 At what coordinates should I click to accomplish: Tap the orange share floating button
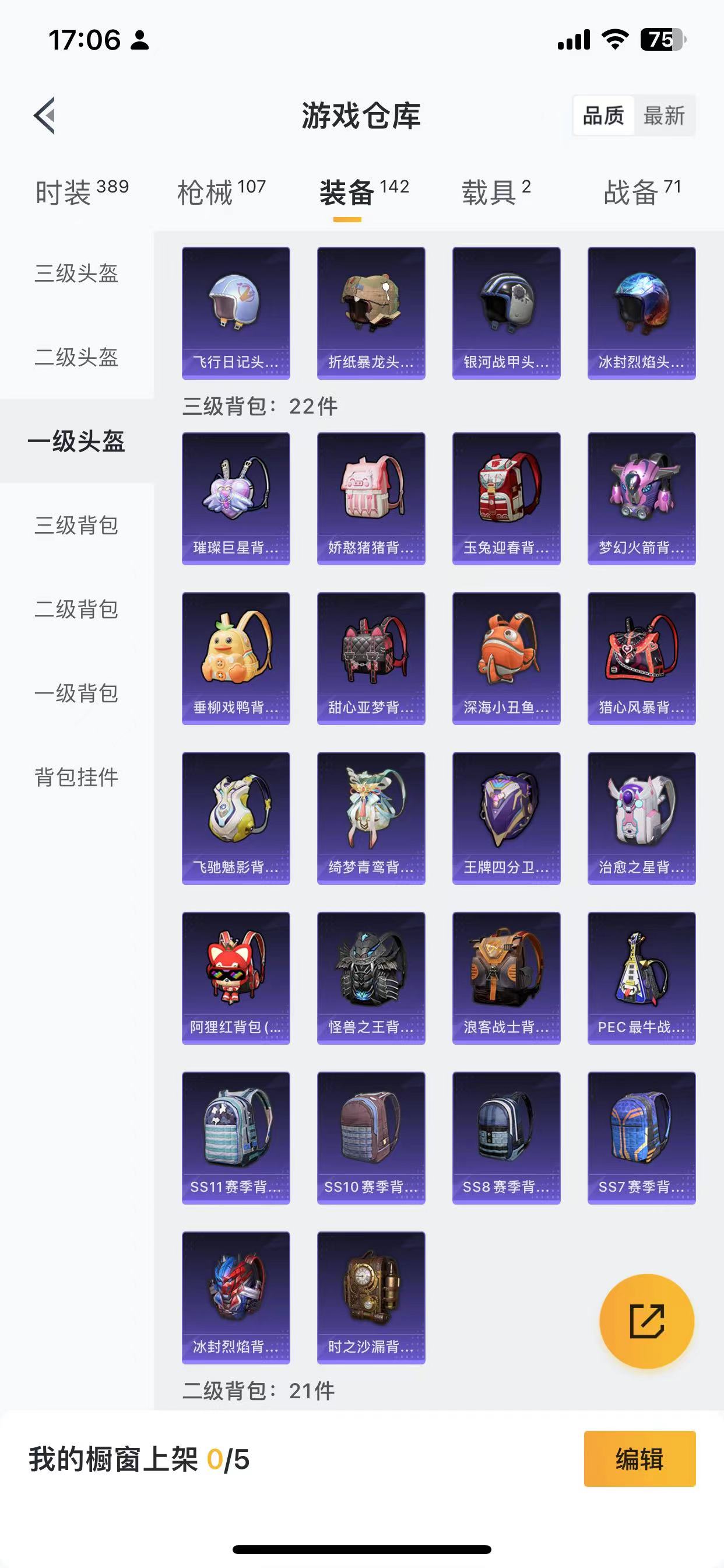[x=646, y=1321]
